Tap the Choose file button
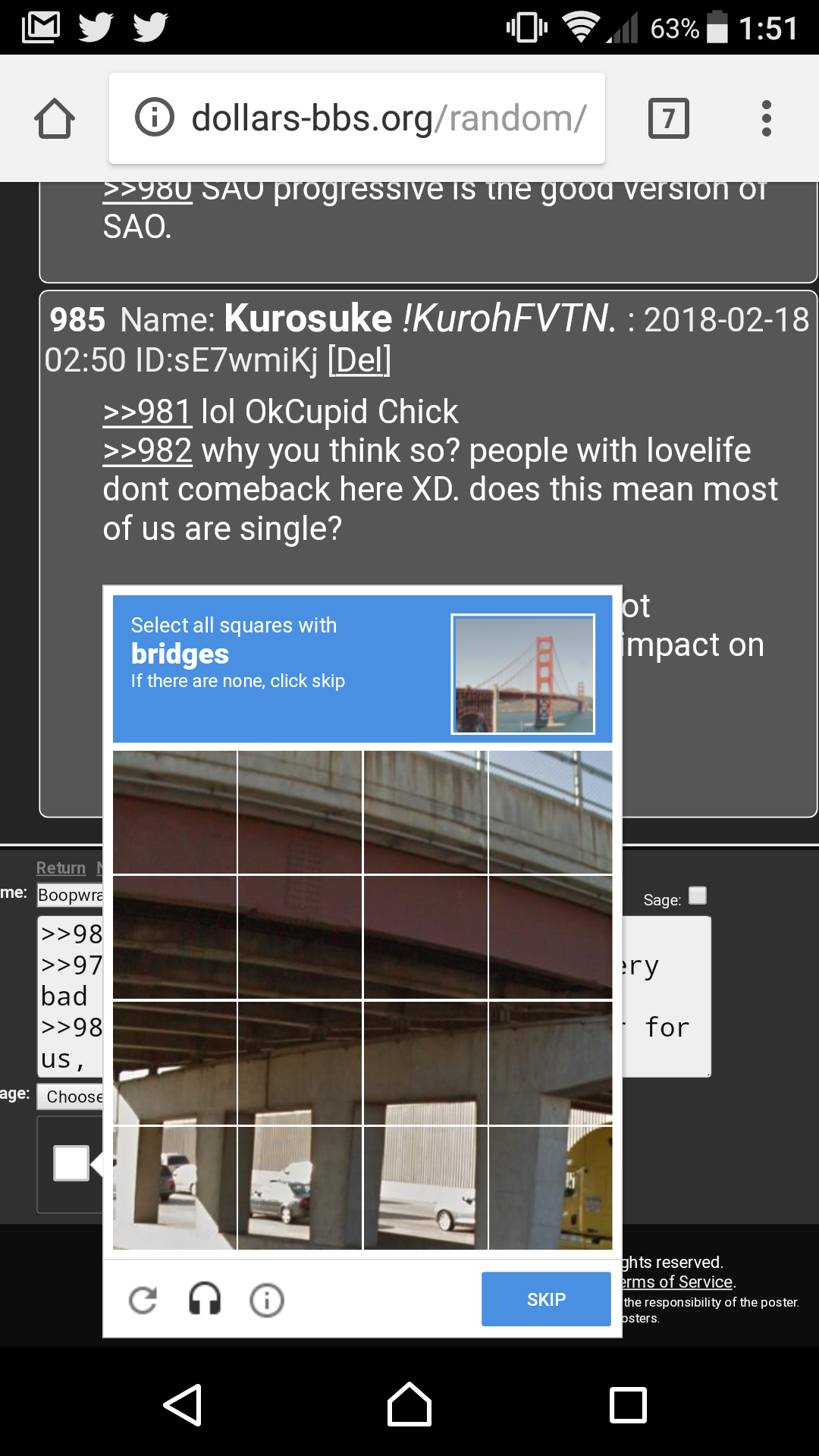The height and width of the screenshot is (1456, 819). click(x=71, y=1097)
